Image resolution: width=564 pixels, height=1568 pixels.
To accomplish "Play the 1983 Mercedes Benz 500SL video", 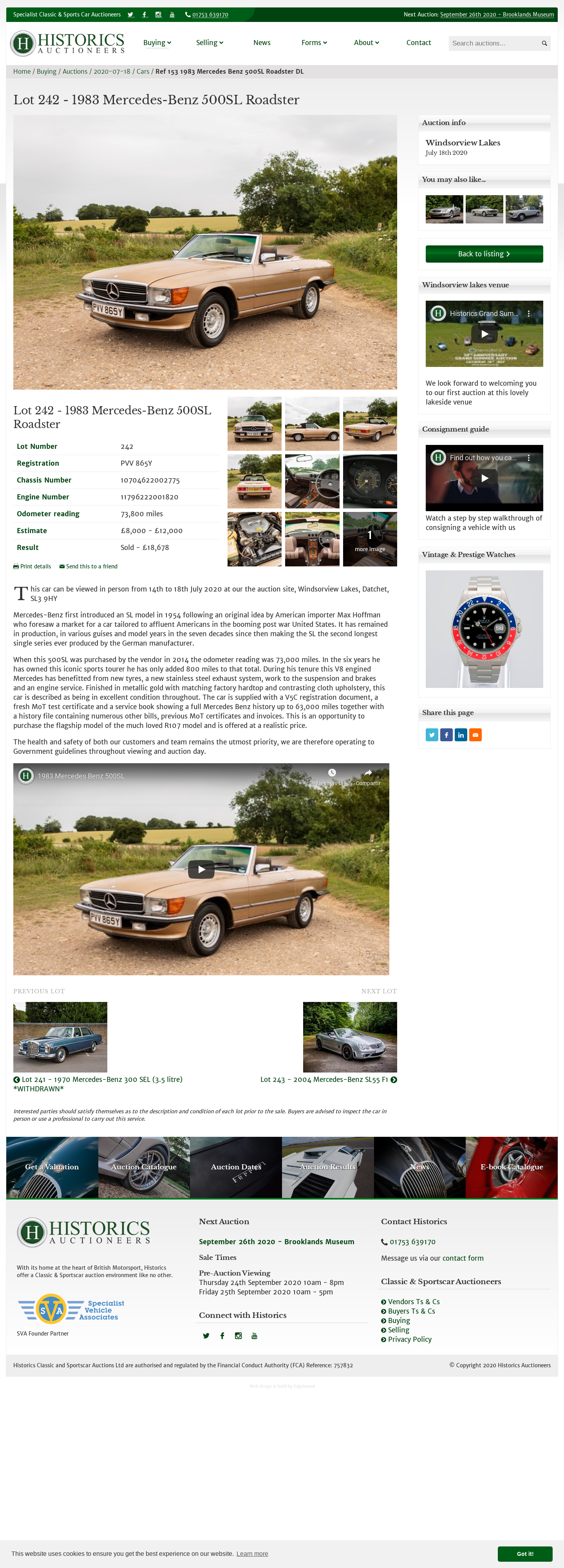I will 201,869.
